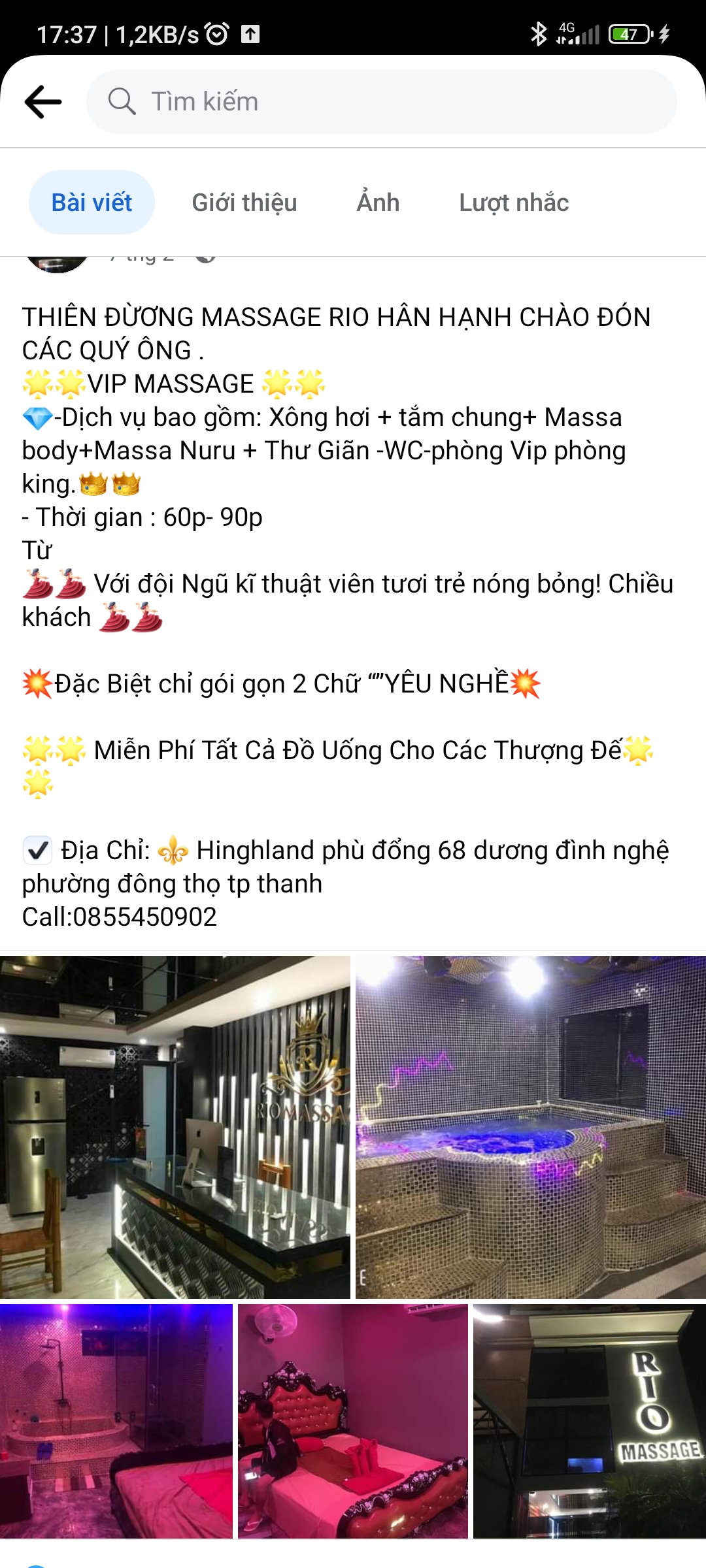Open the Ảnh tab
The image size is (706, 1568).
[x=378, y=203]
